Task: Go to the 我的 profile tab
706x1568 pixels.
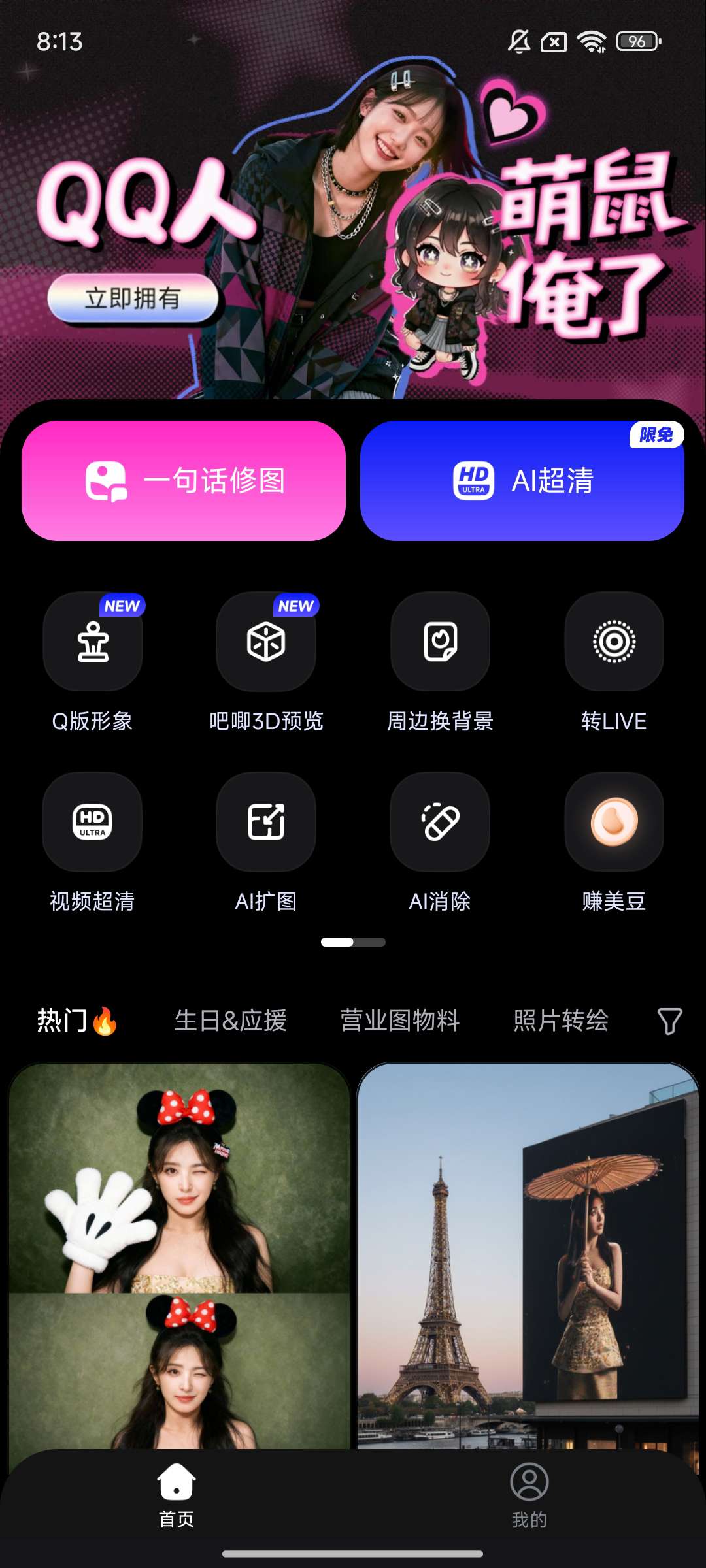Action: click(529, 1494)
